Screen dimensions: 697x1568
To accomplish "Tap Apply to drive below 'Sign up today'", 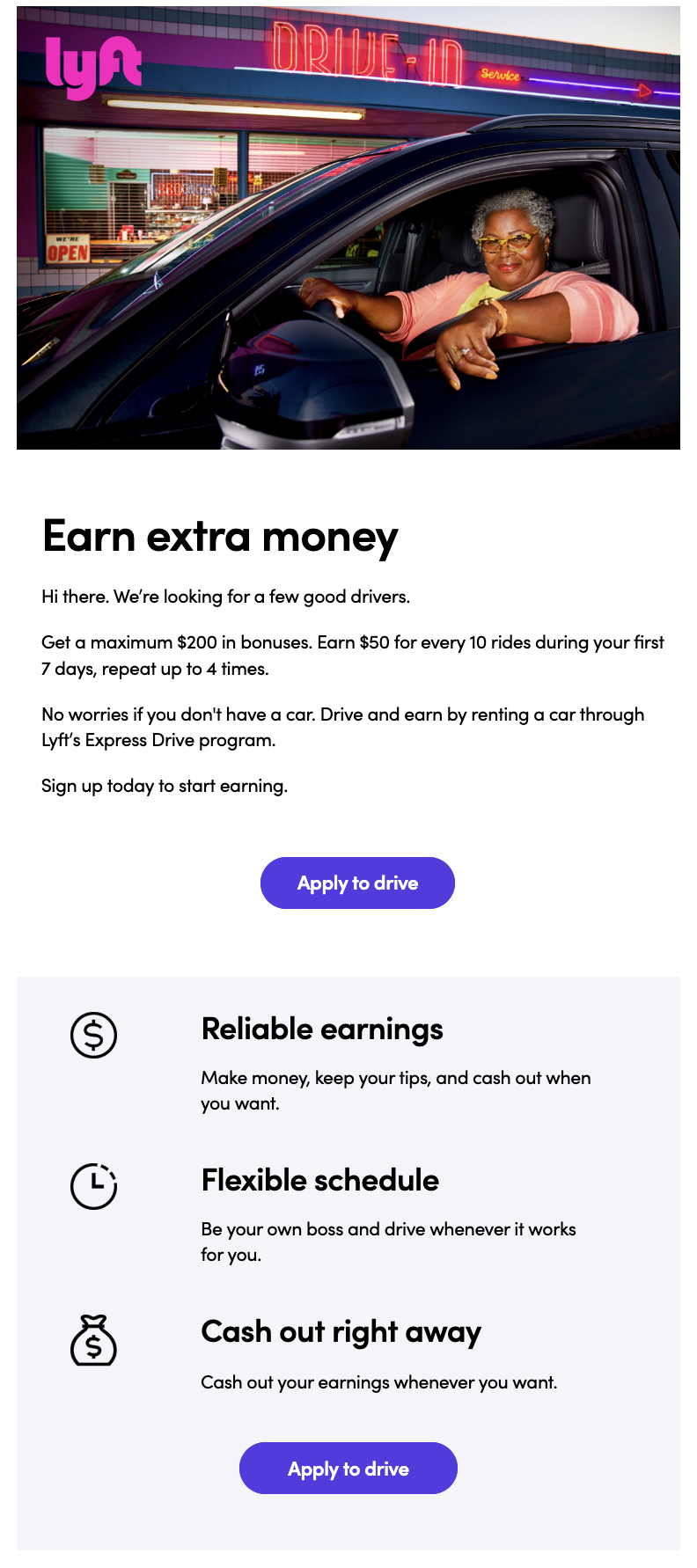I will click(x=357, y=883).
